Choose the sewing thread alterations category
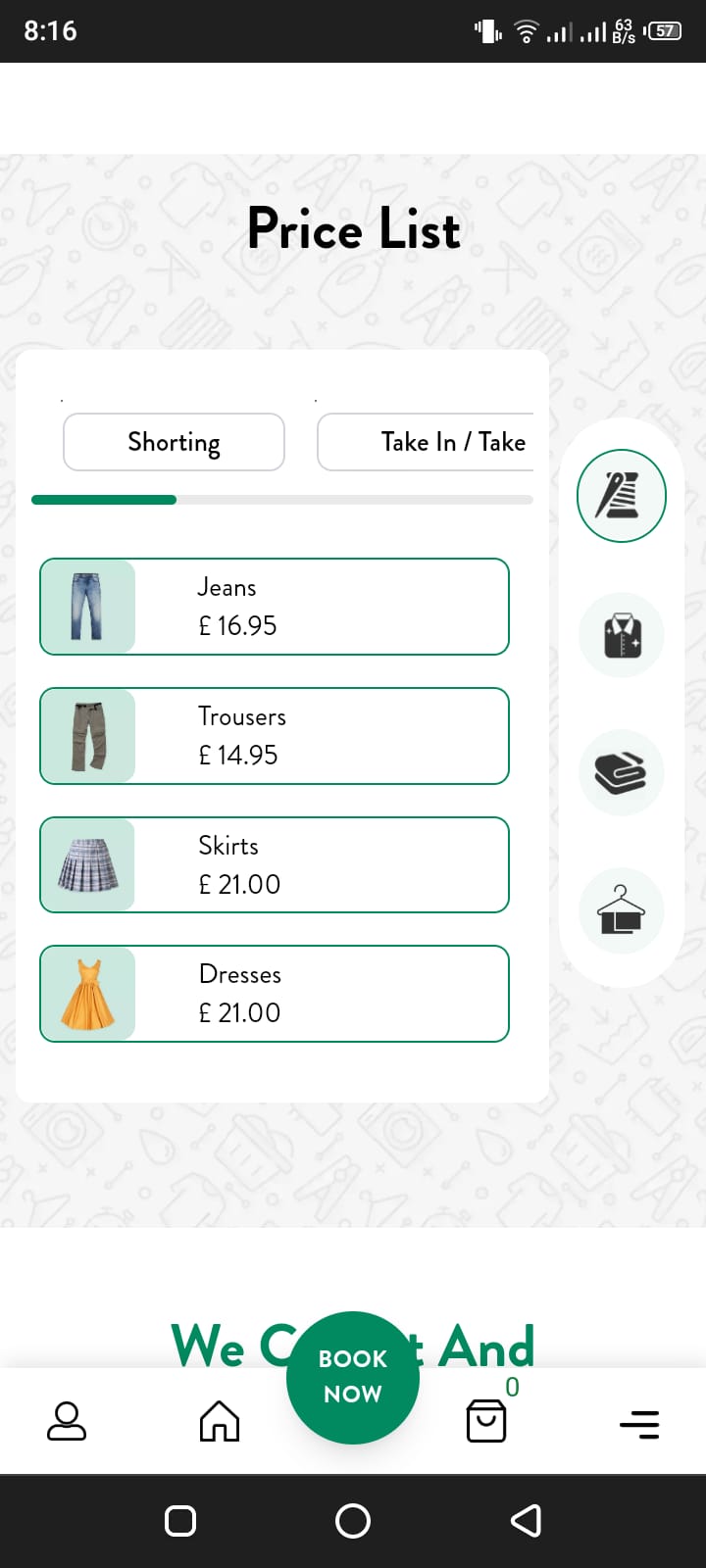The height and width of the screenshot is (1568, 706). pyautogui.click(x=622, y=496)
